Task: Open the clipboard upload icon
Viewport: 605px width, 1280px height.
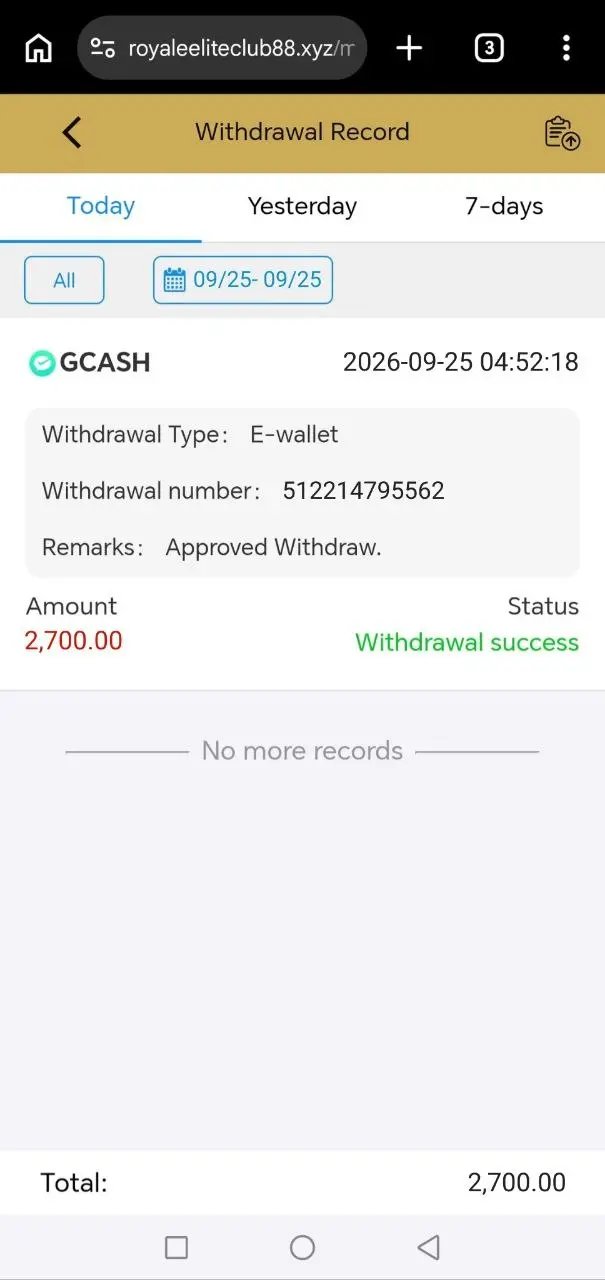Action: (562, 133)
